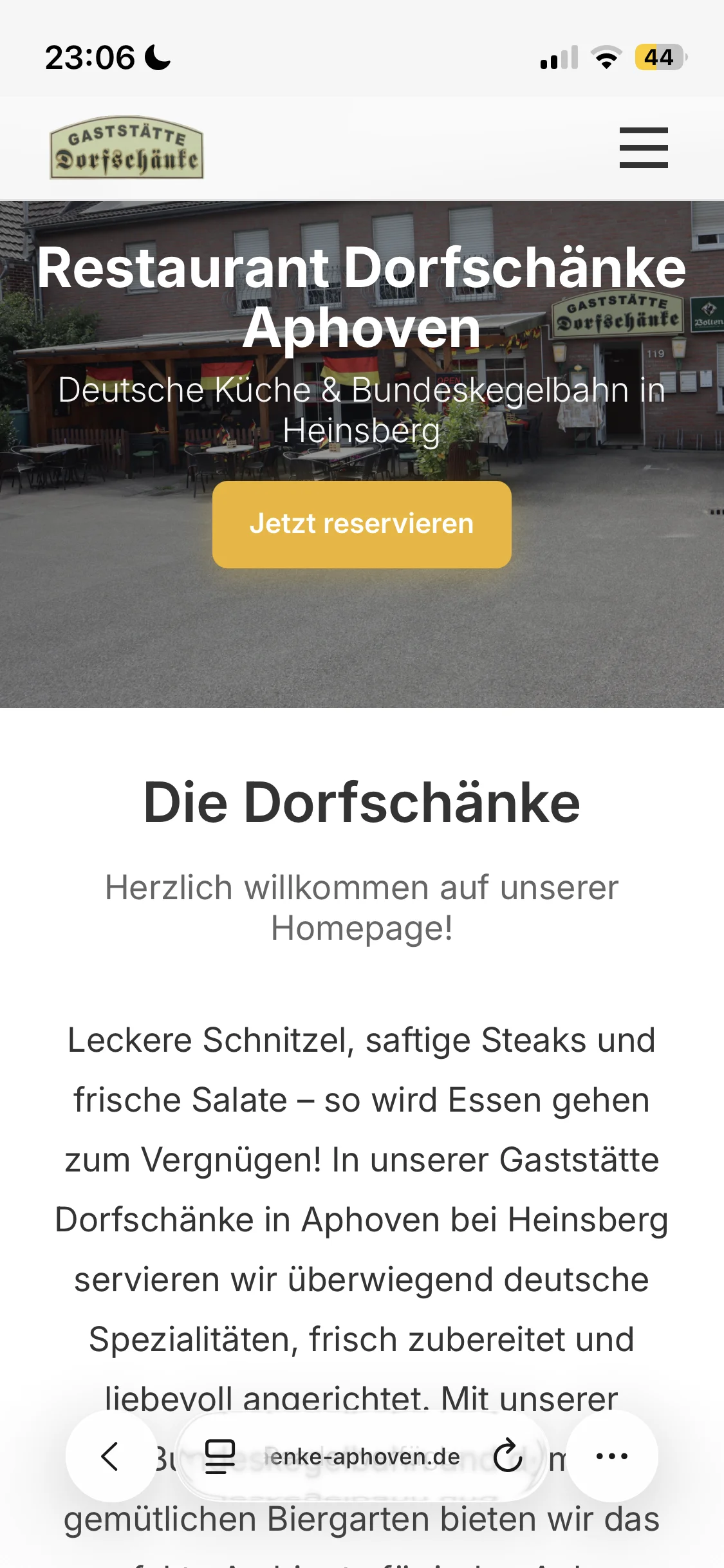Tap the battery indicator showing 44

click(x=658, y=57)
